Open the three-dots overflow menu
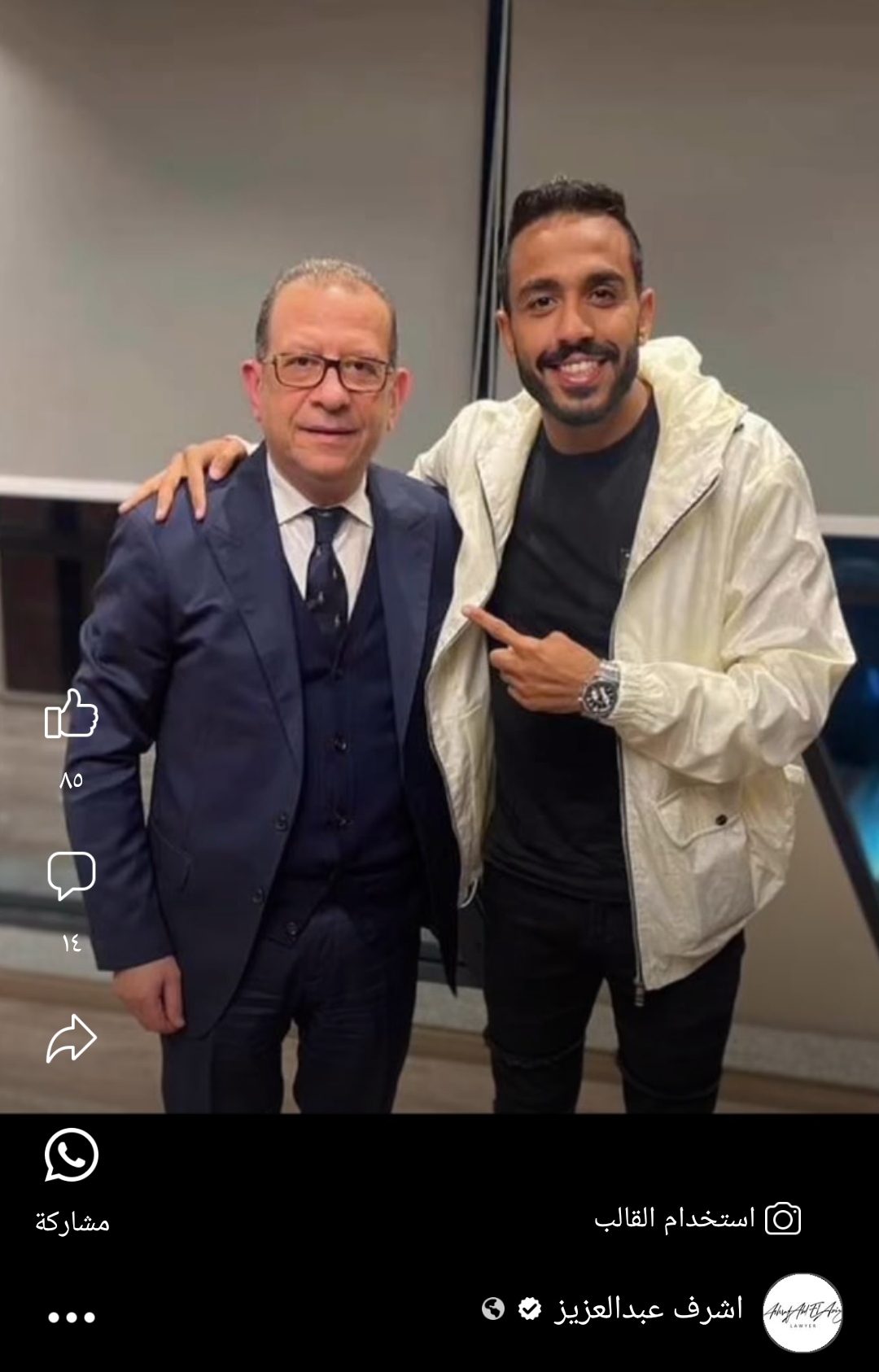 pyautogui.click(x=72, y=1317)
